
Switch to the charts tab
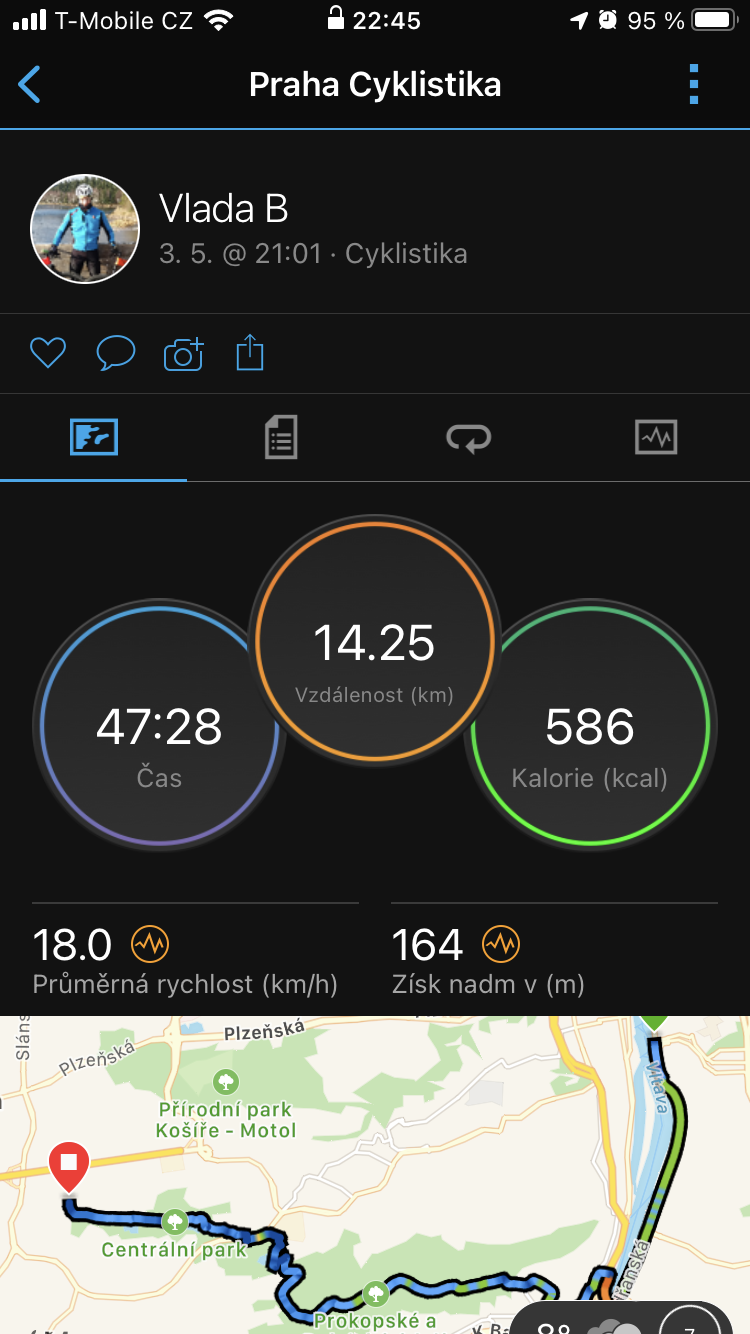tap(656, 437)
